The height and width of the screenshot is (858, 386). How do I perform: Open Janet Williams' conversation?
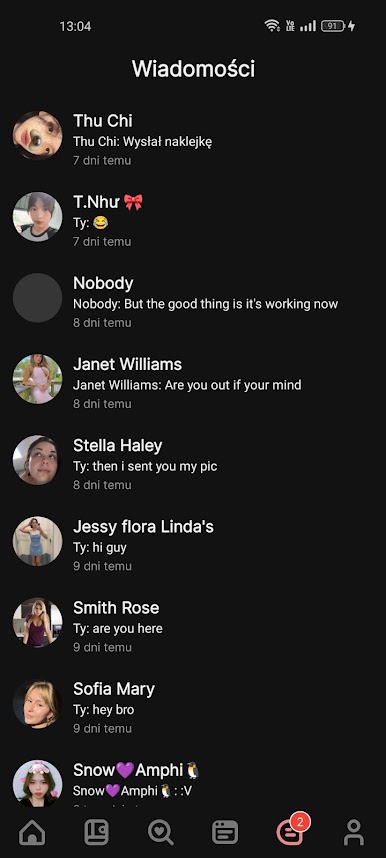pyautogui.click(x=193, y=379)
